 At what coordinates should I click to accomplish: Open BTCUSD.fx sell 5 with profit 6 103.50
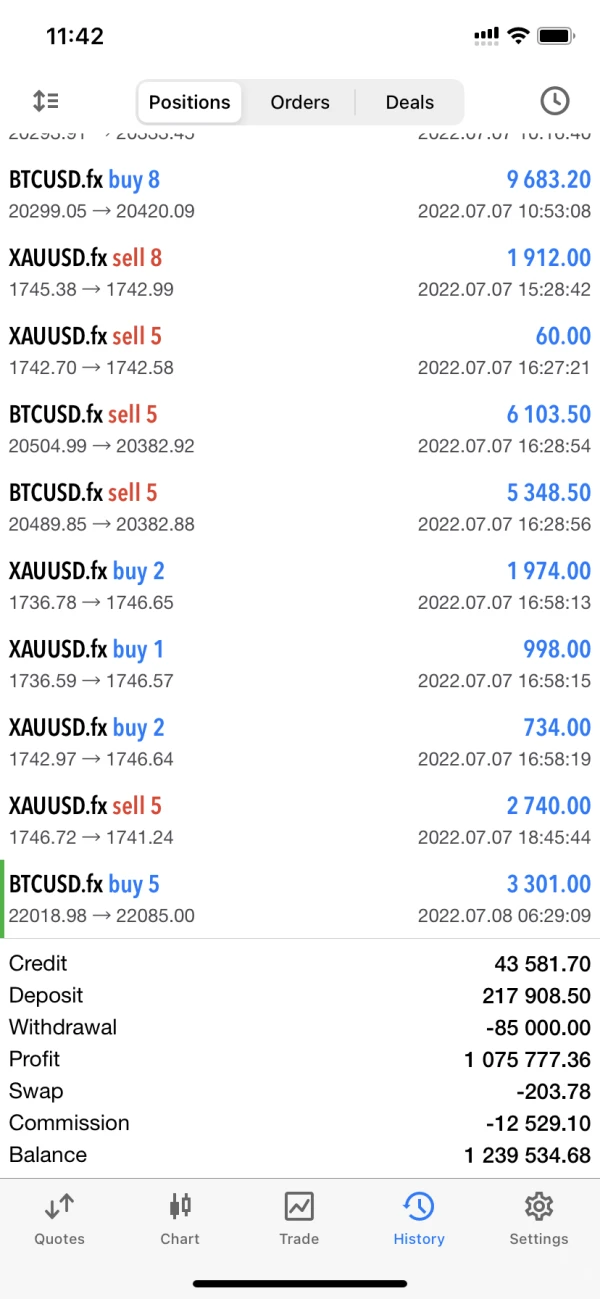tap(300, 429)
